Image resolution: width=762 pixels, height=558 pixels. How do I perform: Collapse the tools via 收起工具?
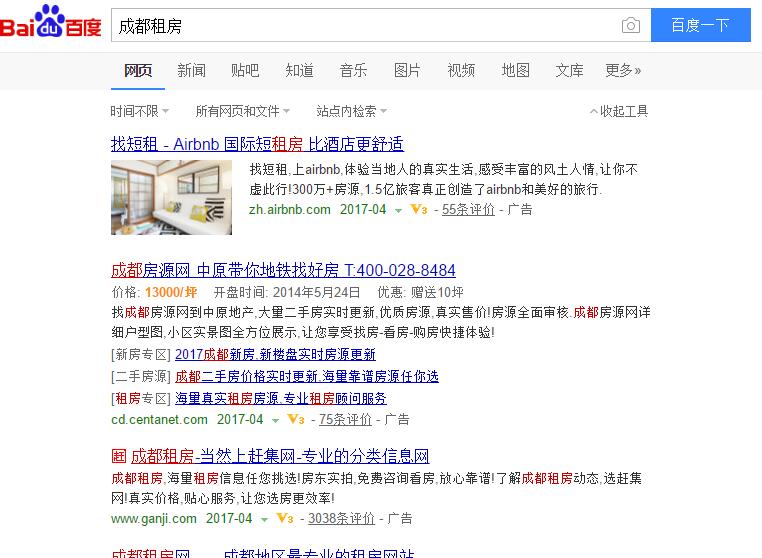coord(619,111)
